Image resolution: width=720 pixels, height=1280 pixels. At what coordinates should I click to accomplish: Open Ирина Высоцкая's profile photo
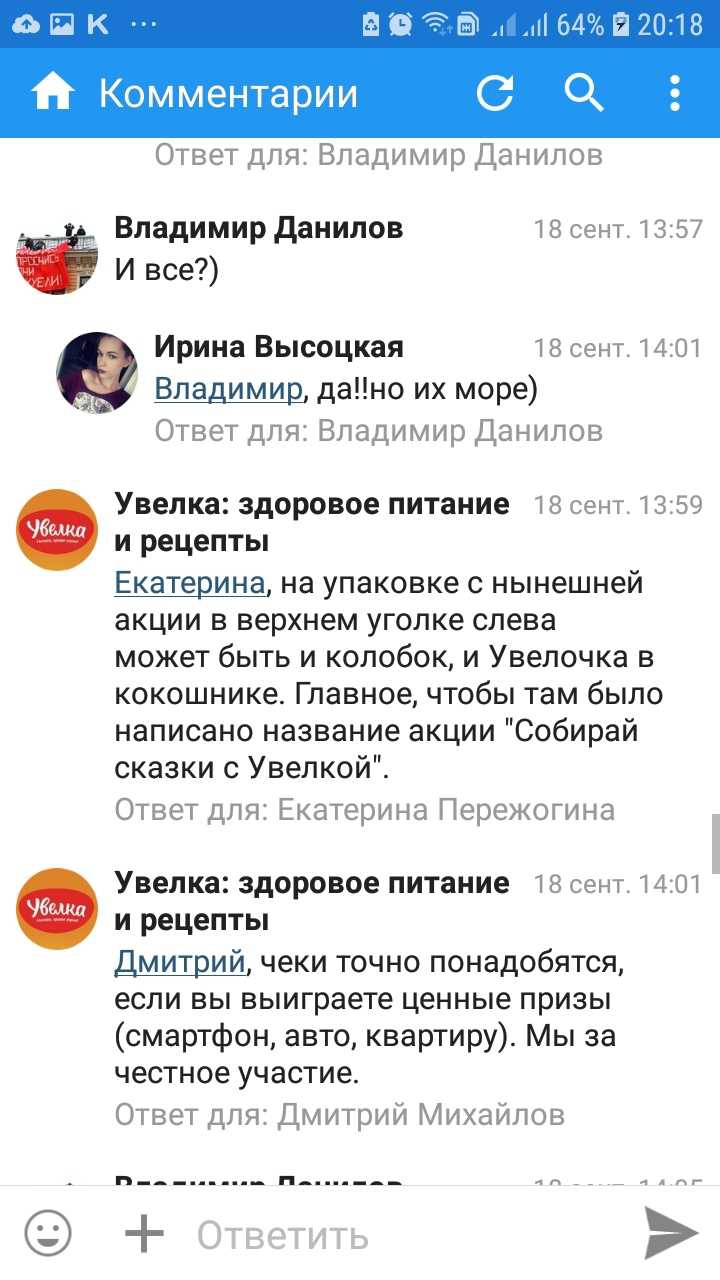(96, 371)
